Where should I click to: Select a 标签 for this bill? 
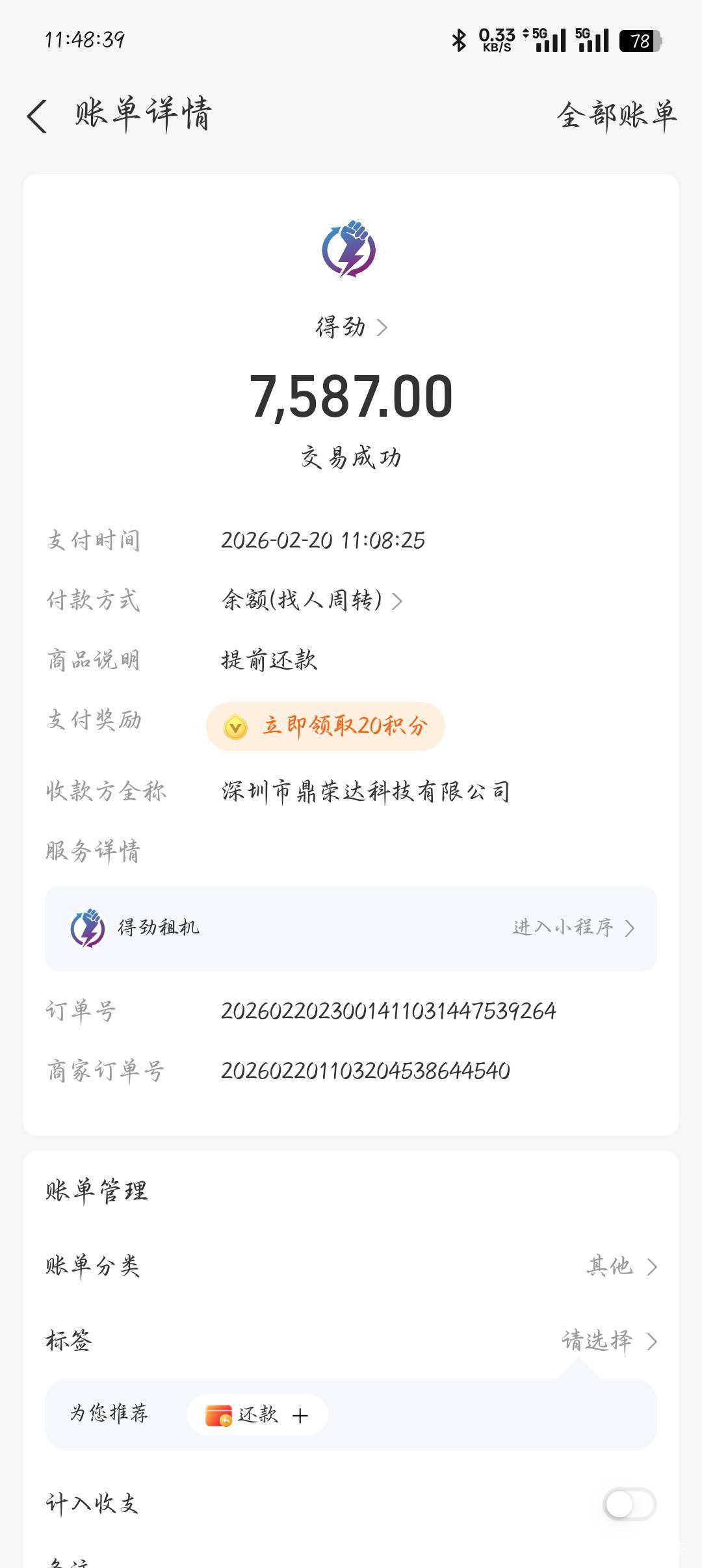pyautogui.click(x=609, y=1340)
